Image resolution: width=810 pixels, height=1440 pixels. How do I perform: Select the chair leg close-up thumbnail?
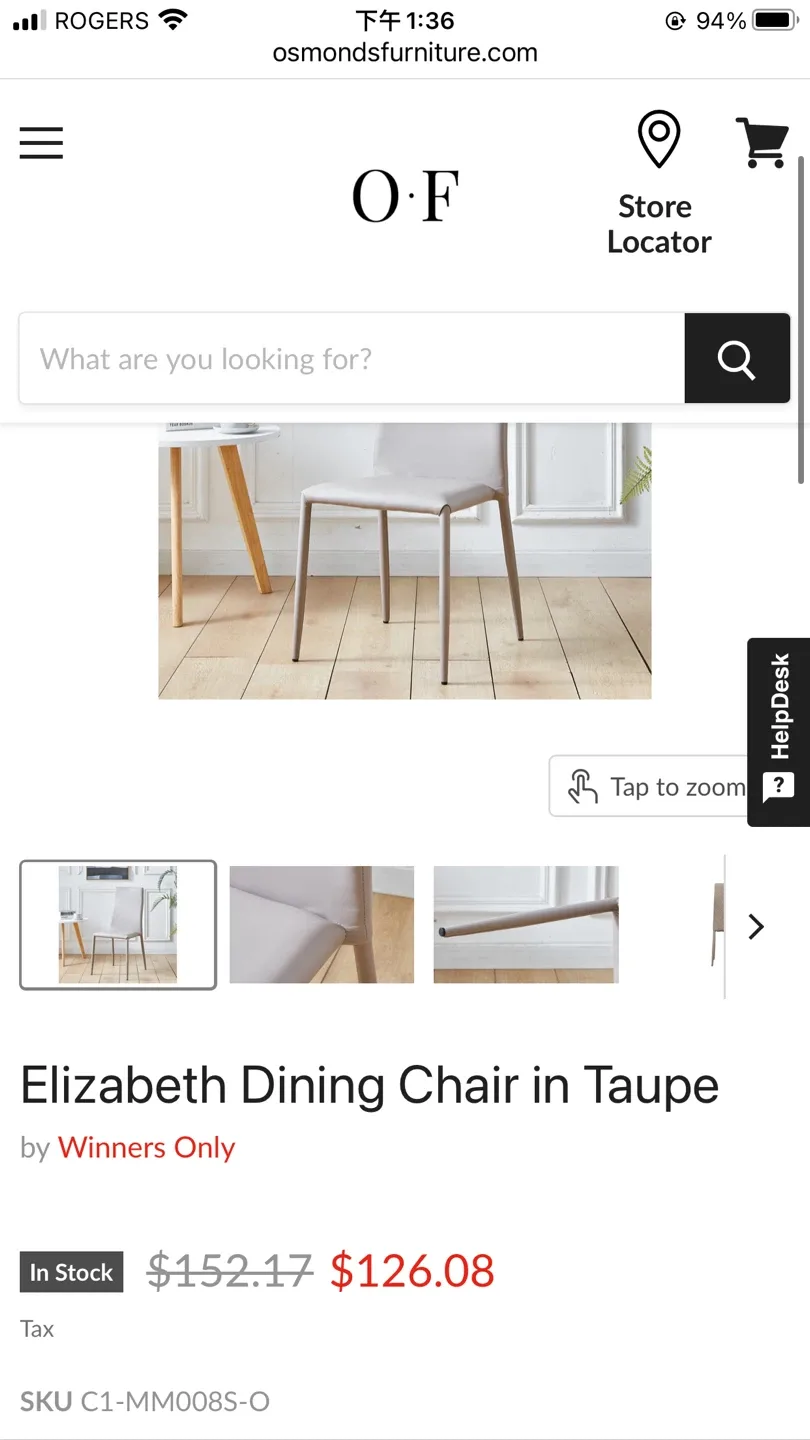point(525,924)
